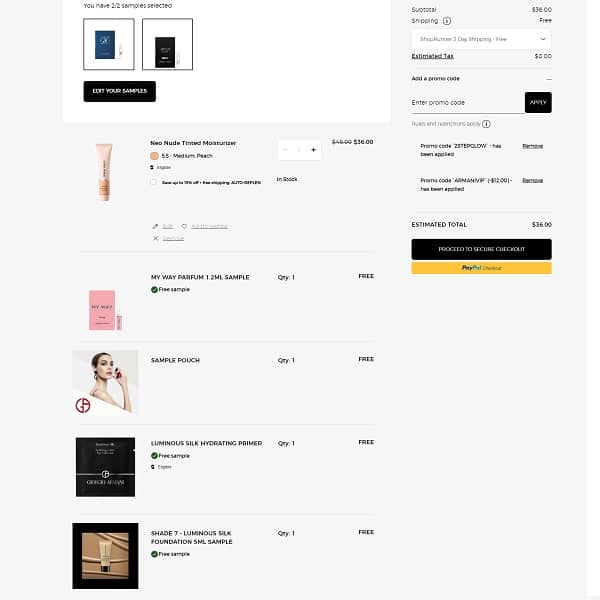The height and width of the screenshot is (600, 600).
Task: Decrease the Neo Nude Tinted Moisturizer quantity
Action: click(285, 150)
